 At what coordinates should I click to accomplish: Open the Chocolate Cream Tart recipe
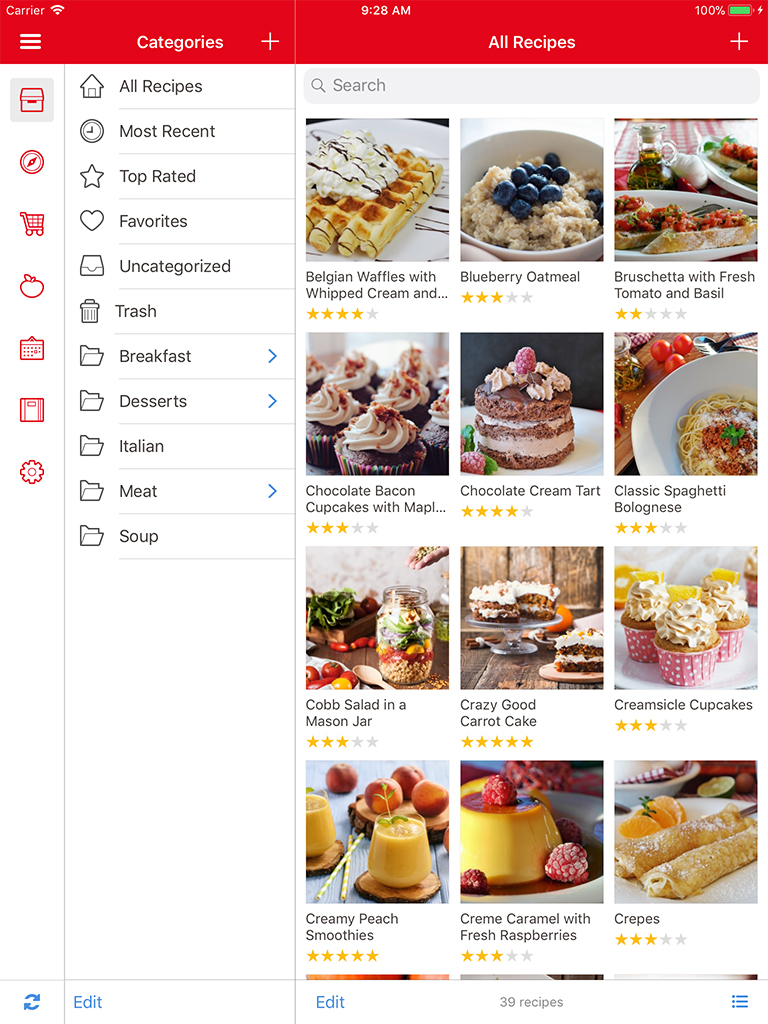pyautogui.click(x=531, y=405)
